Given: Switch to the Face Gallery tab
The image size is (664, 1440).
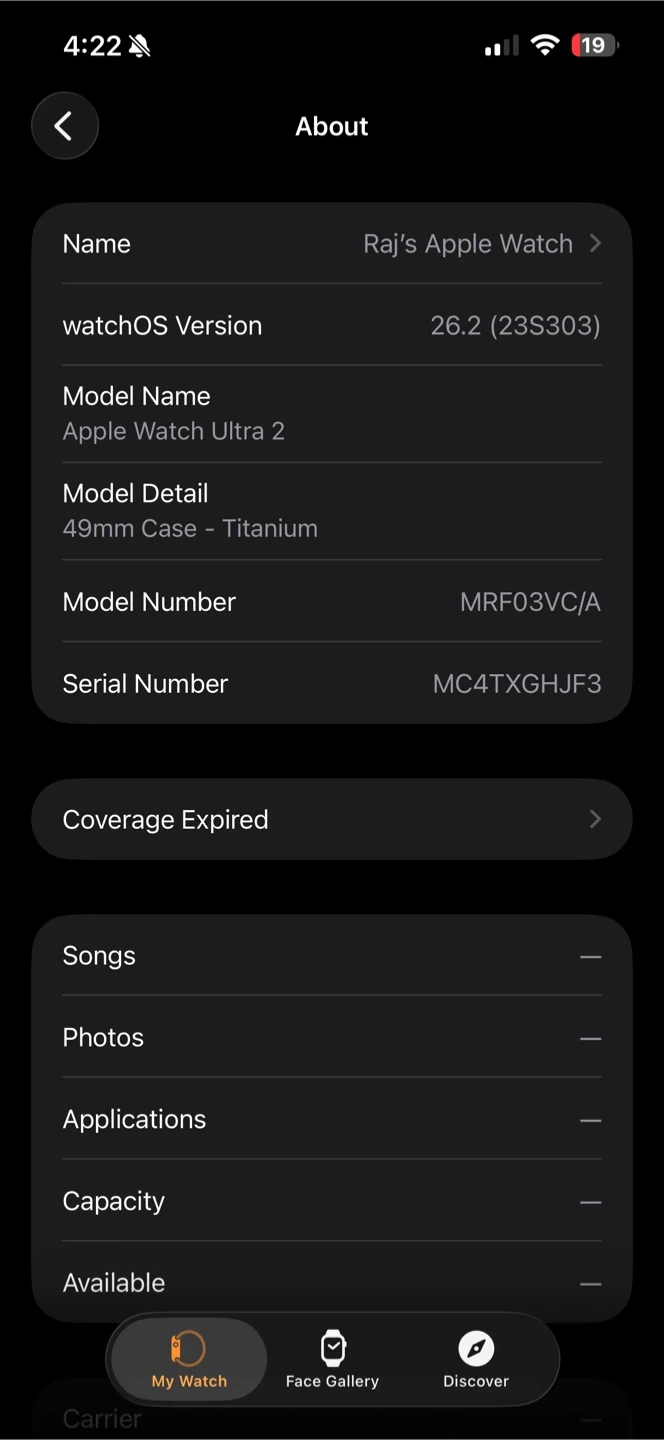Looking at the screenshot, I should [x=332, y=1360].
